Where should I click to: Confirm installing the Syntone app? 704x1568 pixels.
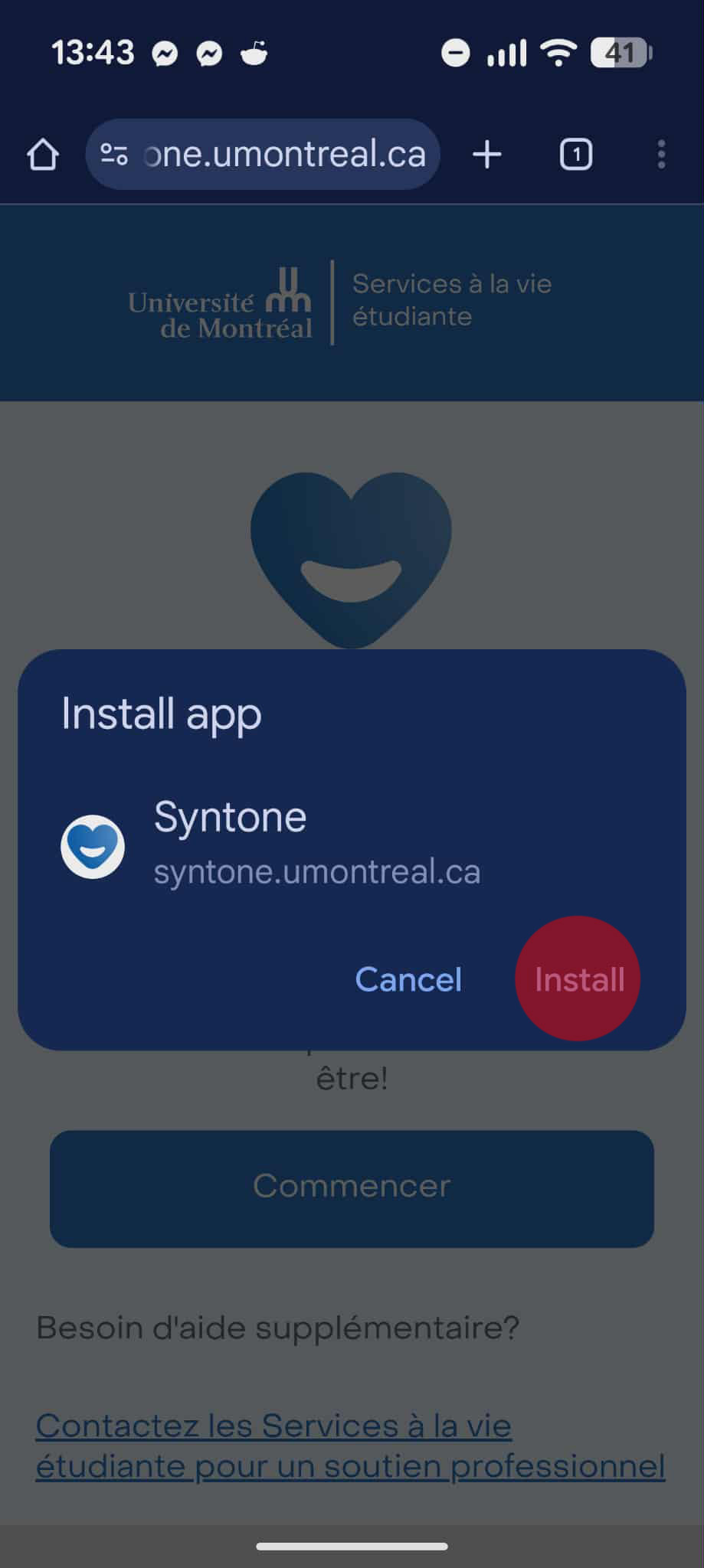(x=579, y=979)
